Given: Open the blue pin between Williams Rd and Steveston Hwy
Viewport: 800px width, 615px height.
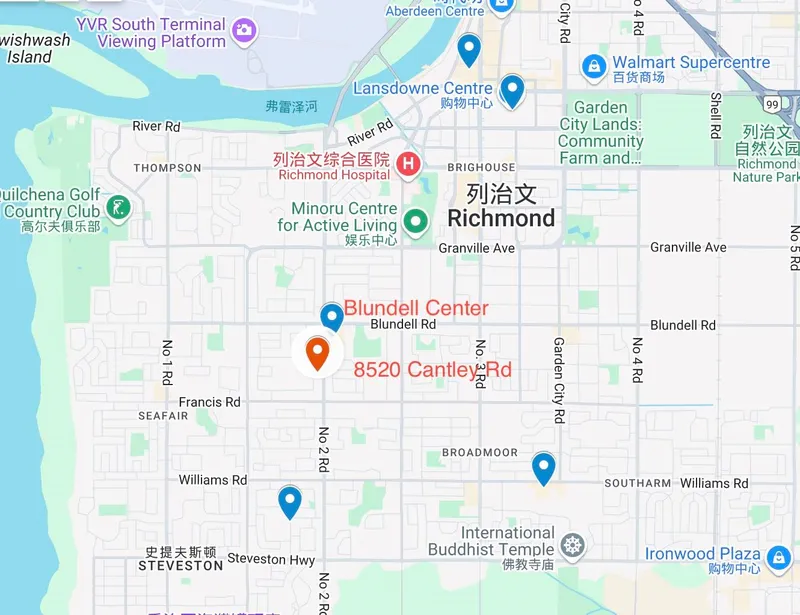Looking at the screenshot, I should [x=289, y=500].
